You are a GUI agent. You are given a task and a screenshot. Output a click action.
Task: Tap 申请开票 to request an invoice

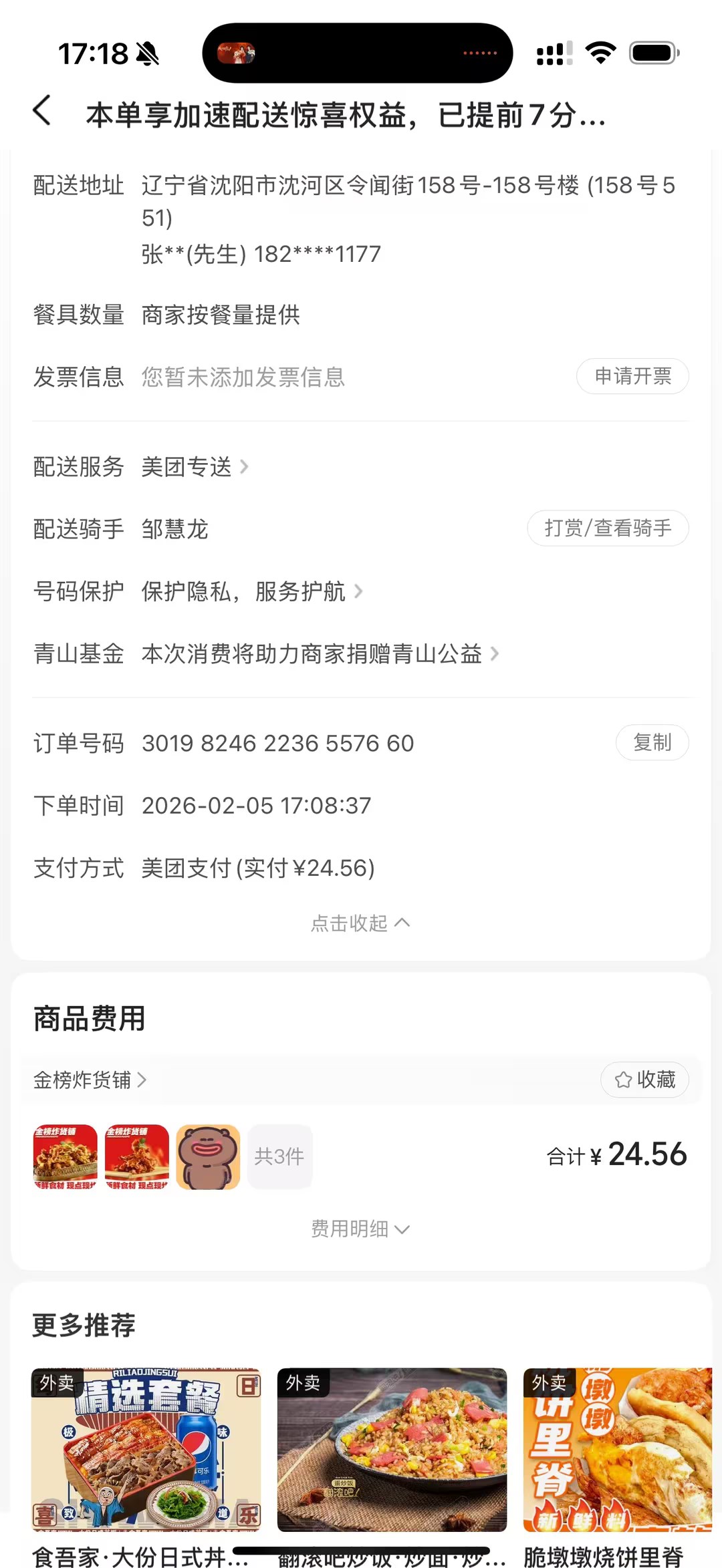[632, 376]
